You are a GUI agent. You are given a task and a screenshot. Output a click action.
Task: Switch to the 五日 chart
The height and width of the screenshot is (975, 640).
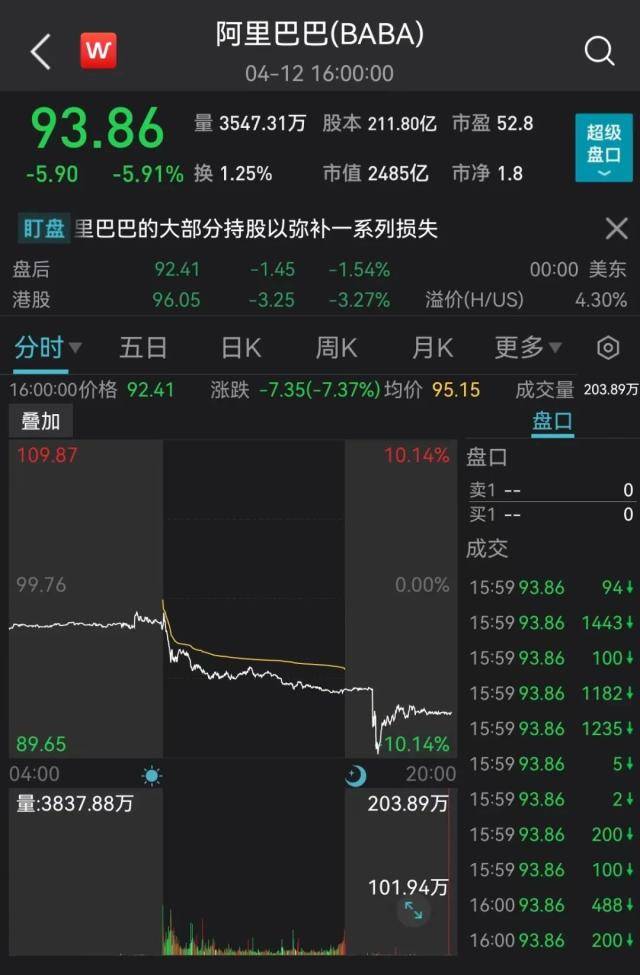coord(143,348)
